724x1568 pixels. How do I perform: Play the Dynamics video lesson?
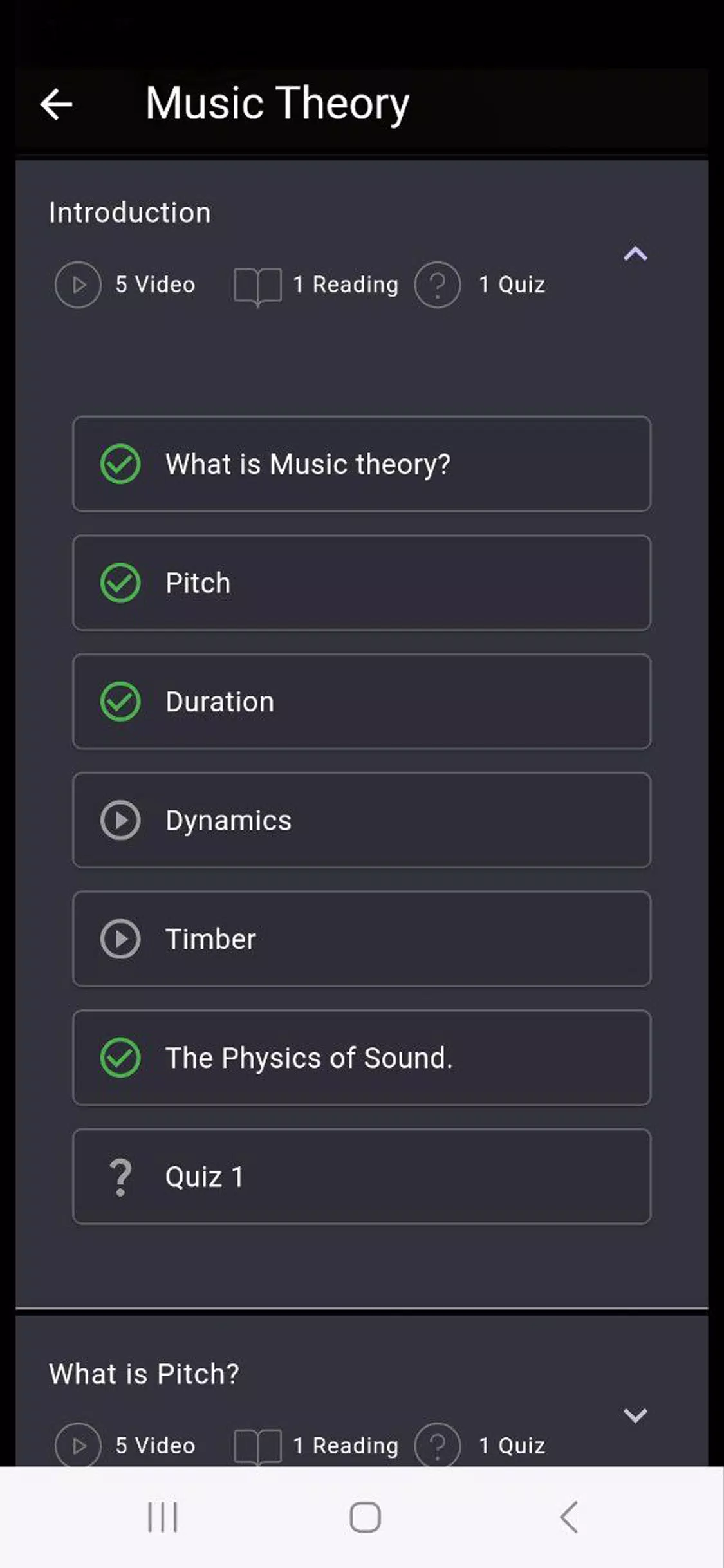[x=362, y=820]
